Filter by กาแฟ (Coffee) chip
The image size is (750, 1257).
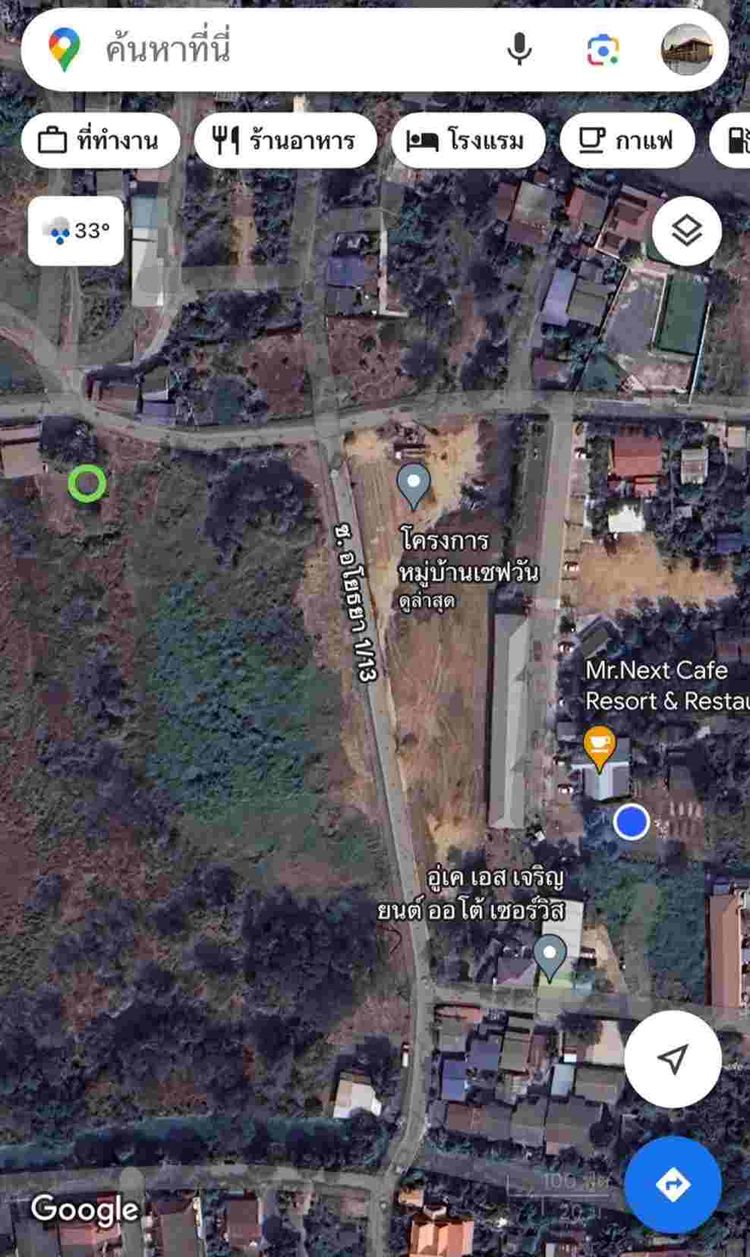(x=626, y=141)
